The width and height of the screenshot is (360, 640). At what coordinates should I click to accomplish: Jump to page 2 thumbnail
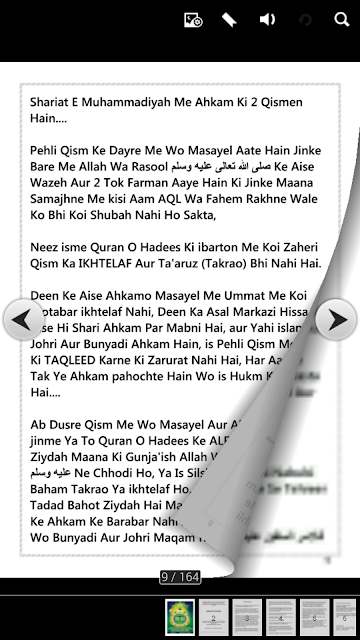pos(213,617)
